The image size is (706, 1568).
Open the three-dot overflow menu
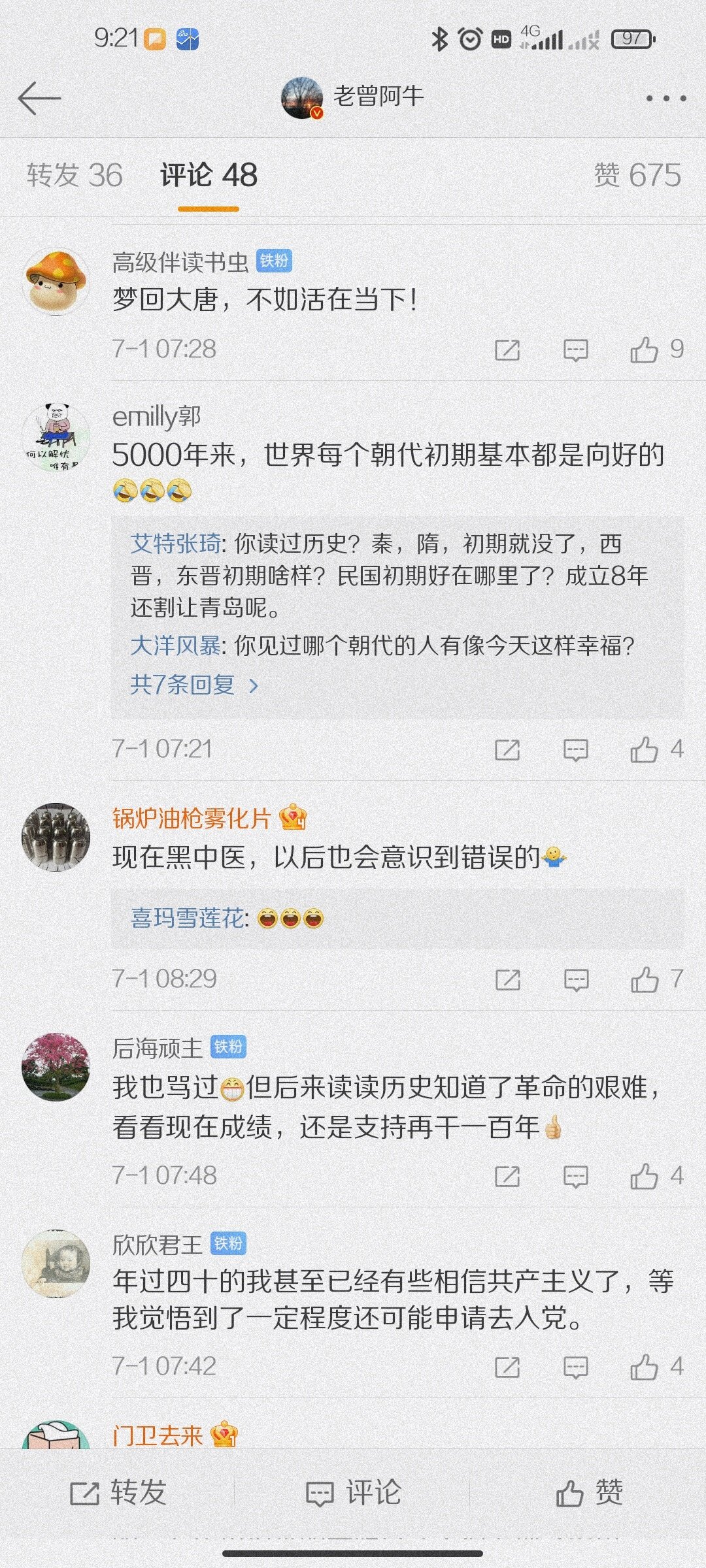[665, 99]
